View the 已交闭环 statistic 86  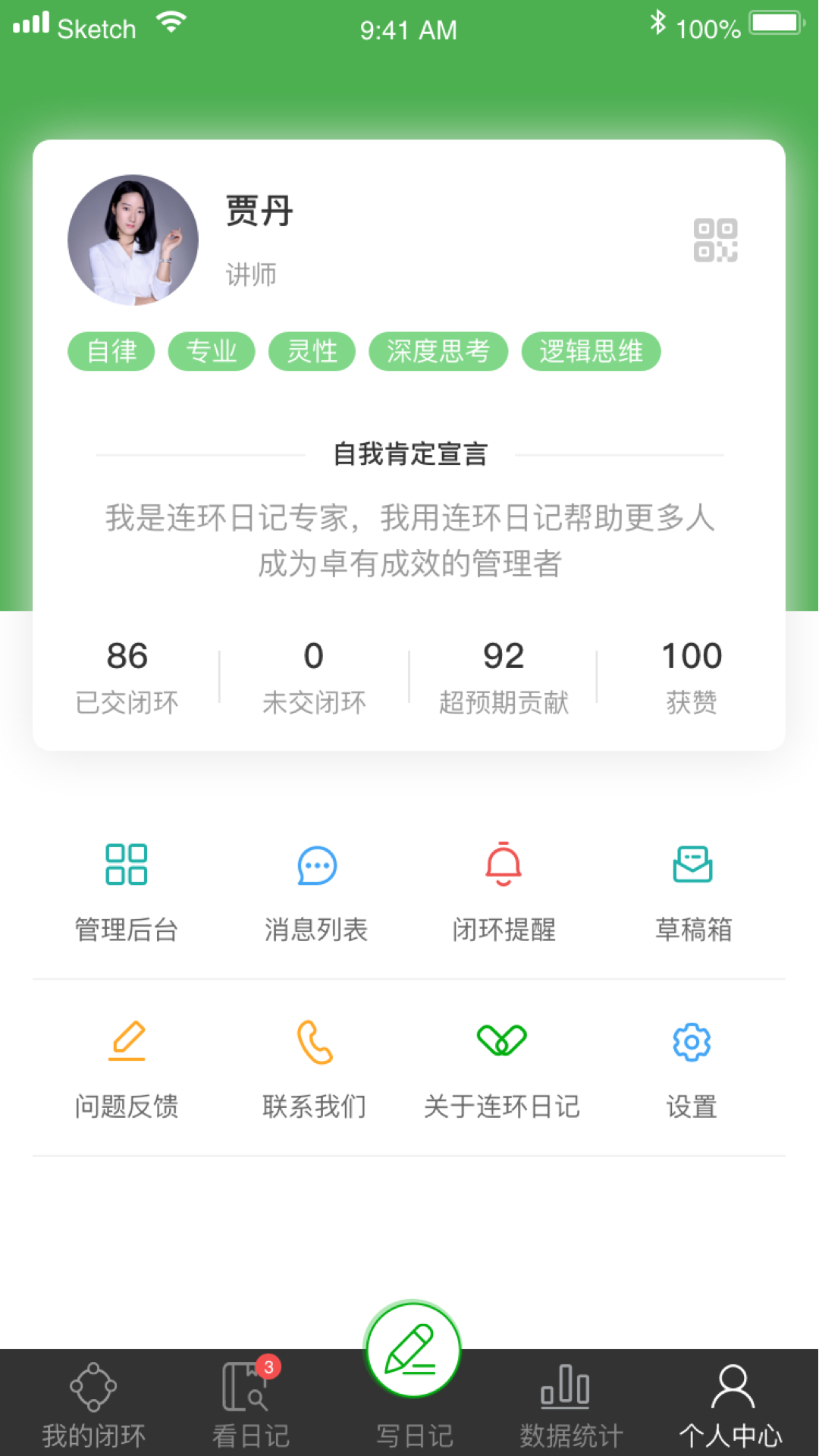[x=127, y=675]
